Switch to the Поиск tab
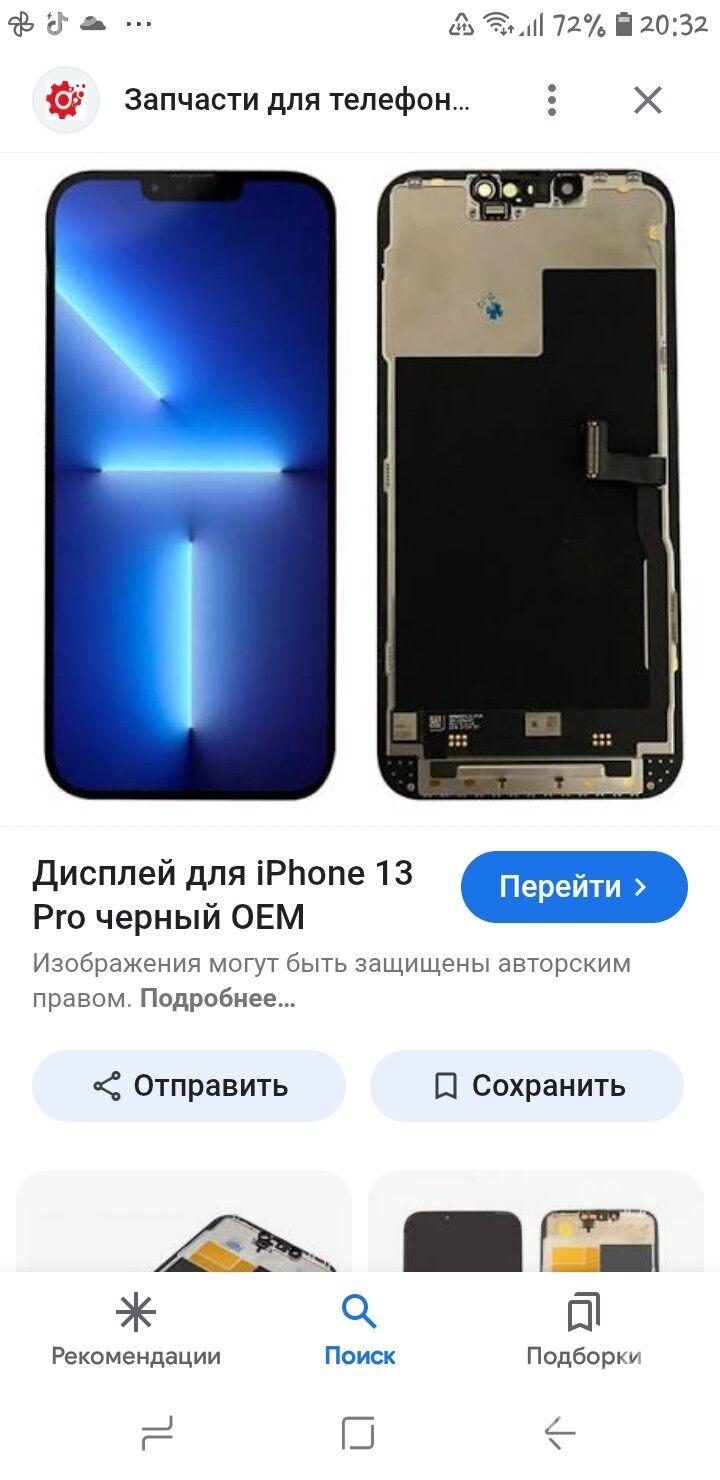The height and width of the screenshot is (1480, 720). [359, 1330]
